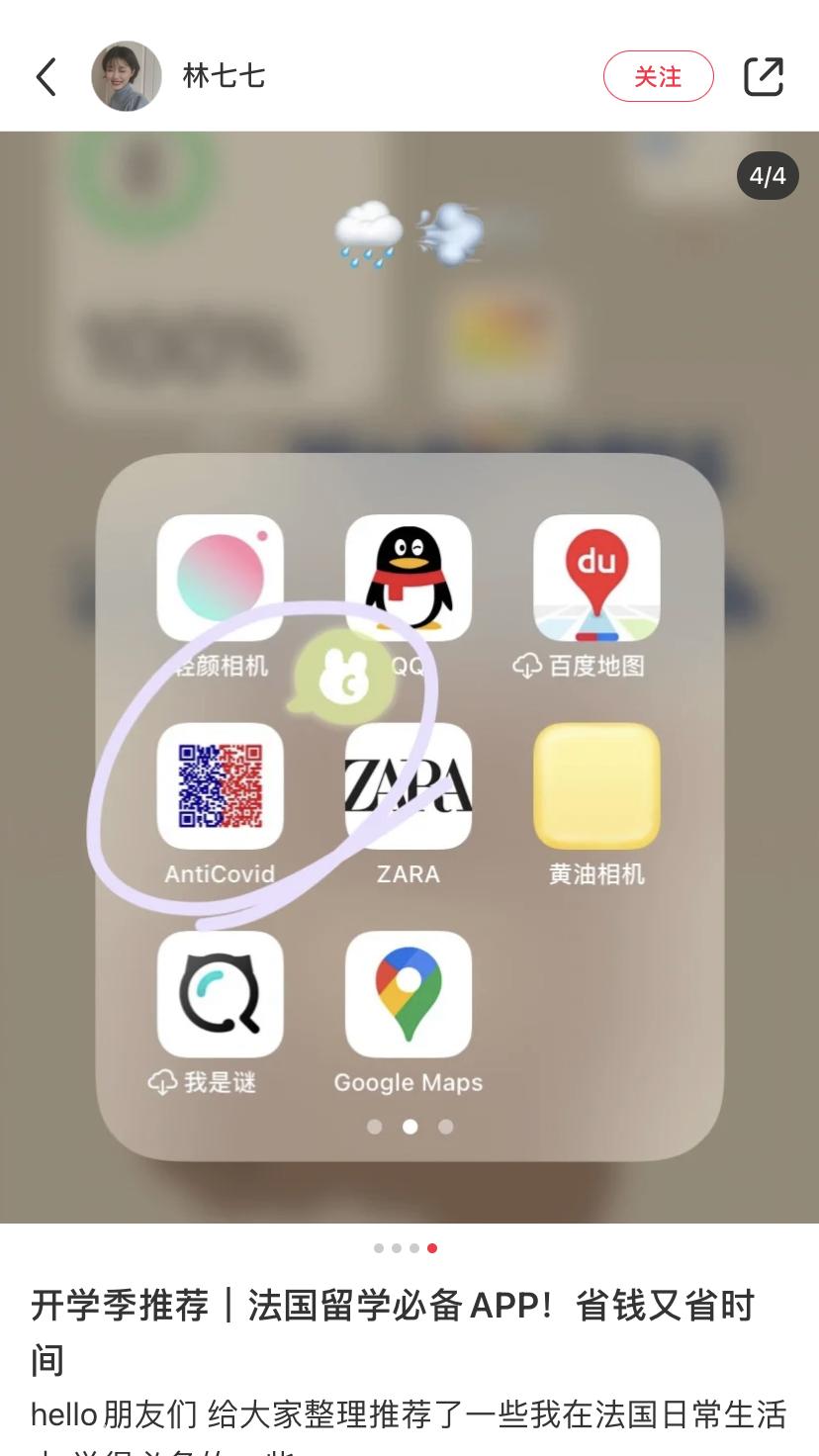Open 林七七's profile avatar
819x1456 pixels.
tap(127, 76)
